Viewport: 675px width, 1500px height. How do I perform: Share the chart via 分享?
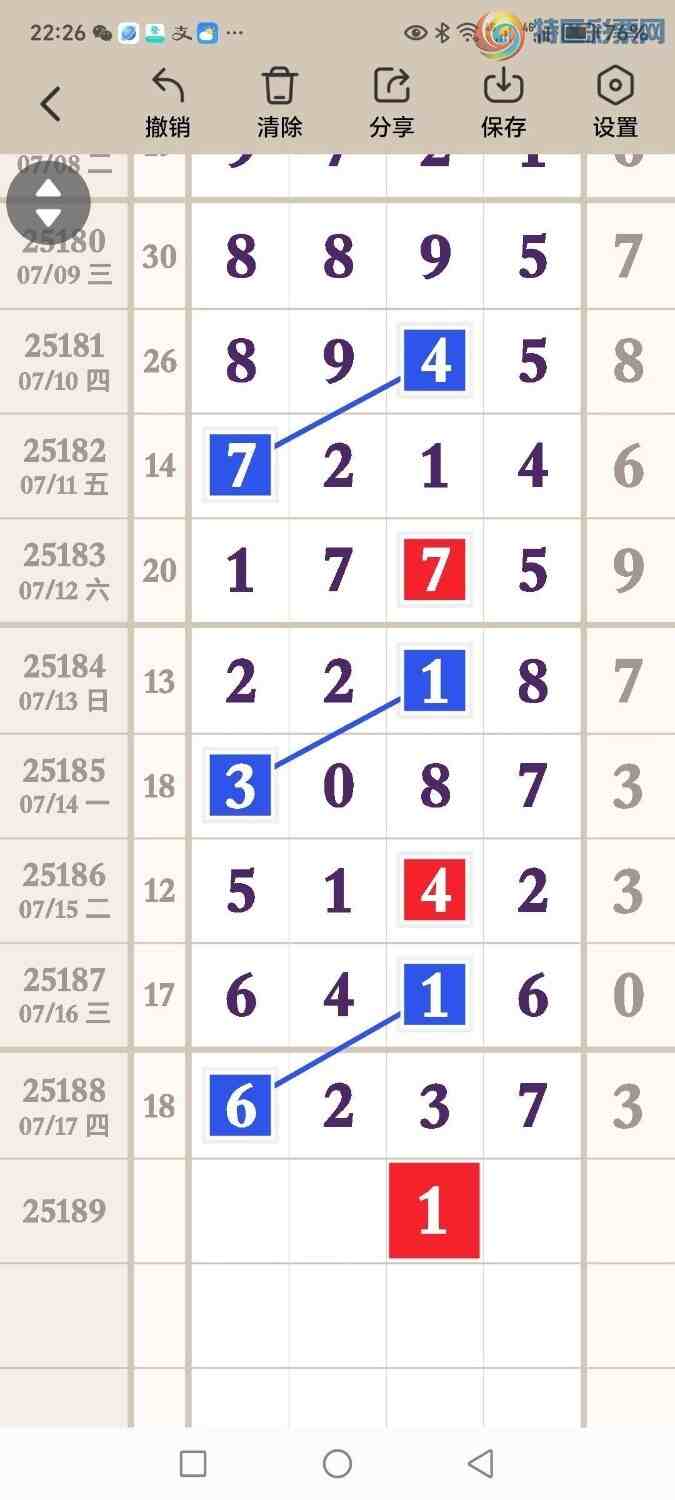(x=391, y=102)
